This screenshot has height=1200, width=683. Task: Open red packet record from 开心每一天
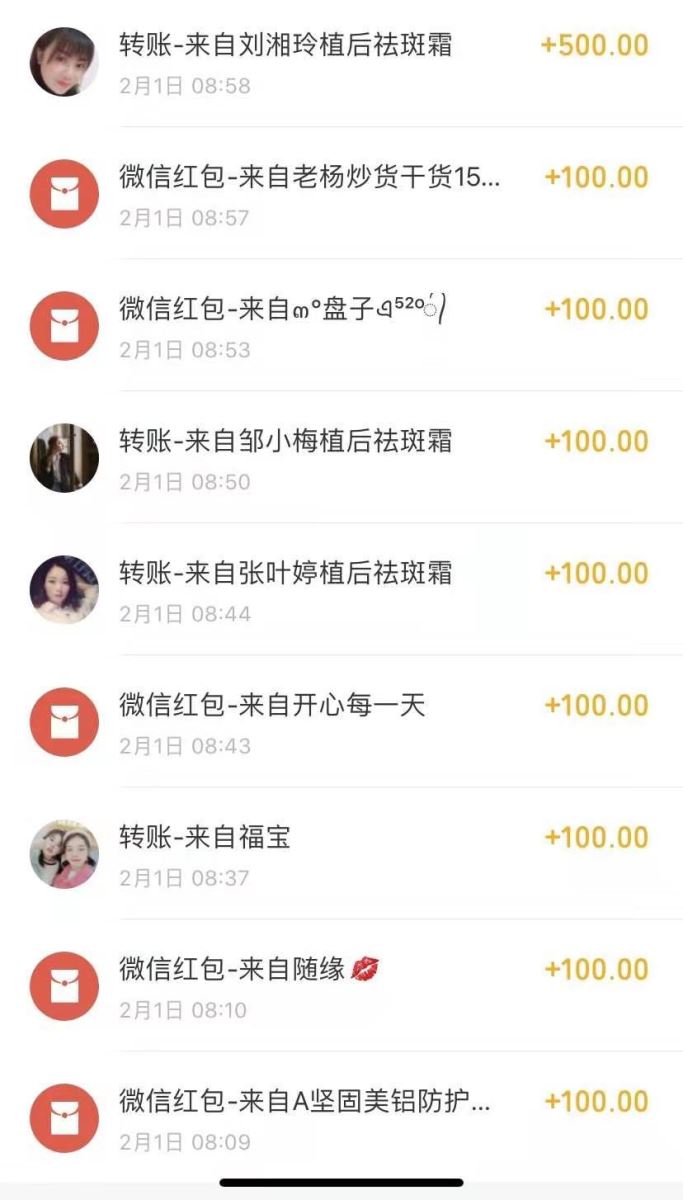coord(340,722)
